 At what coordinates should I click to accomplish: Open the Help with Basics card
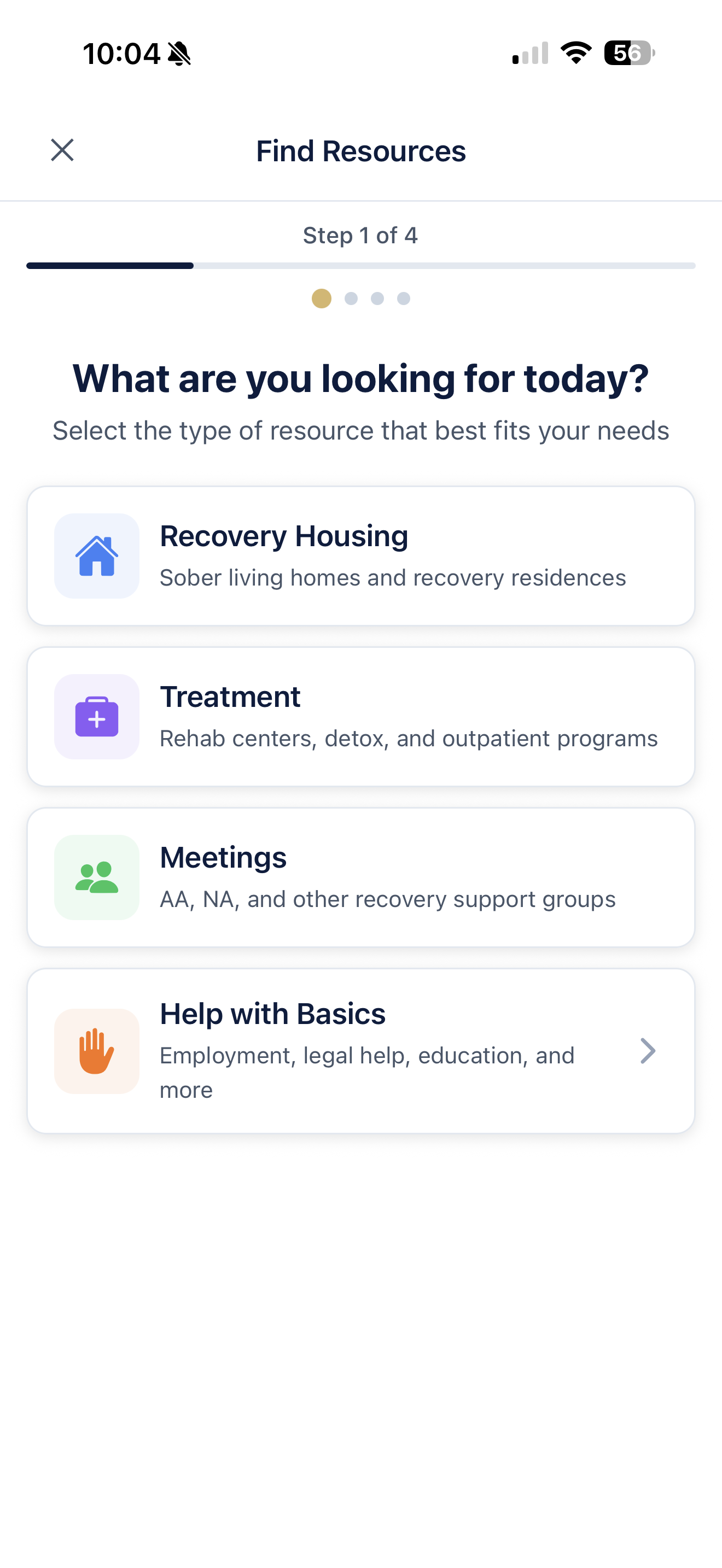(360, 1051)
